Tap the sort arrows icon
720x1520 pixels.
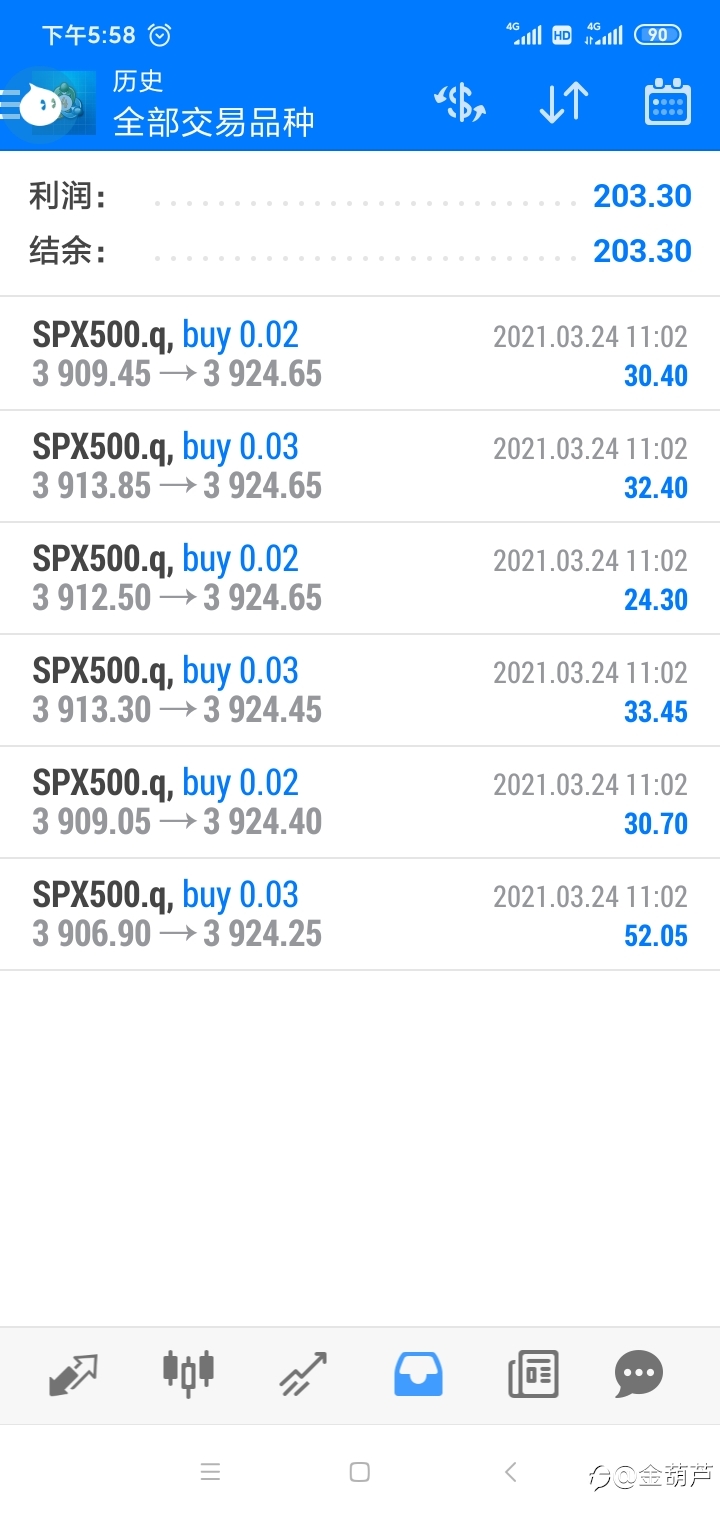pos(564,103)
